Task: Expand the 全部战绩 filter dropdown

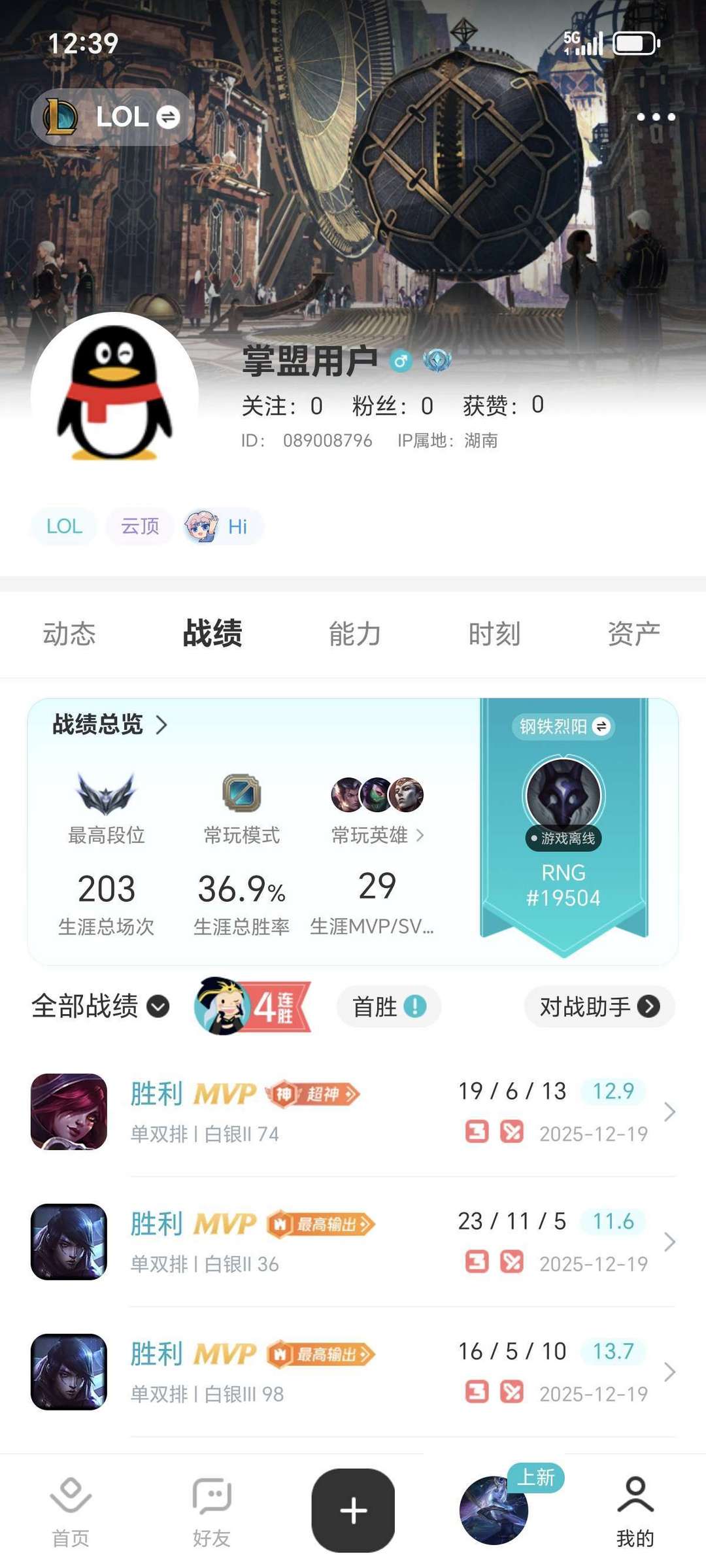Action: (x=101, y=1006)
